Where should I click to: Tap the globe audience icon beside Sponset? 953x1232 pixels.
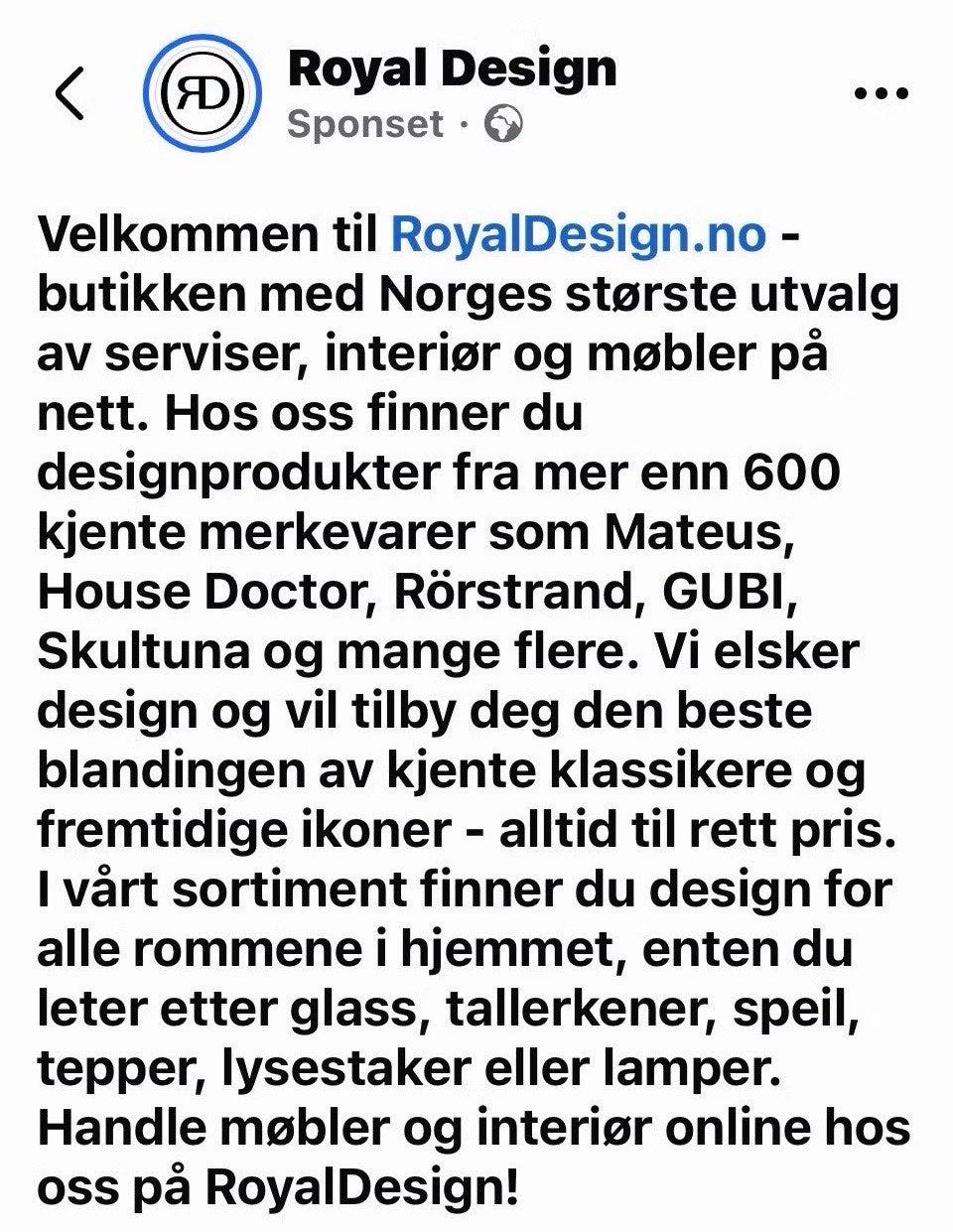click(504, 124)
